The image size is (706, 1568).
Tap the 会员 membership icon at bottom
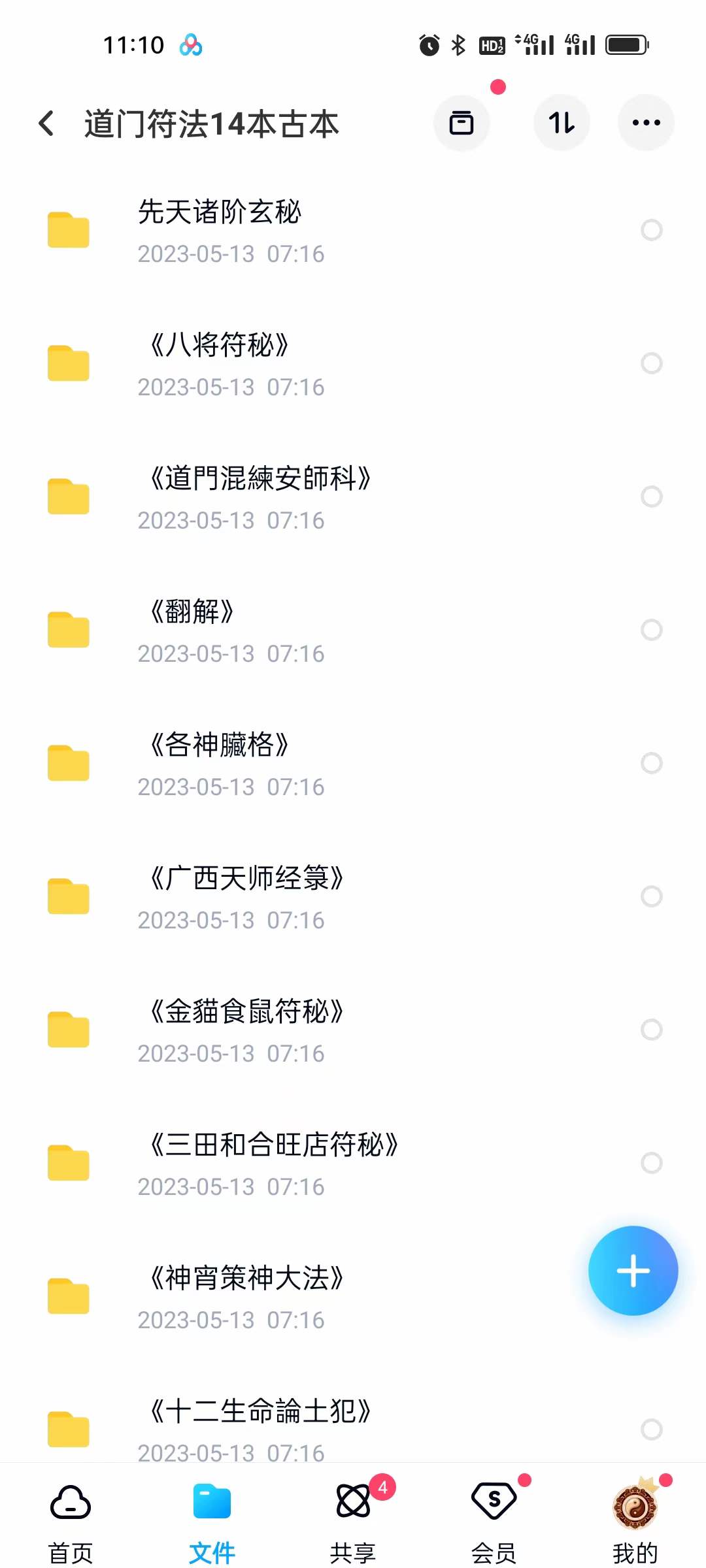(x=494, y=1500)
